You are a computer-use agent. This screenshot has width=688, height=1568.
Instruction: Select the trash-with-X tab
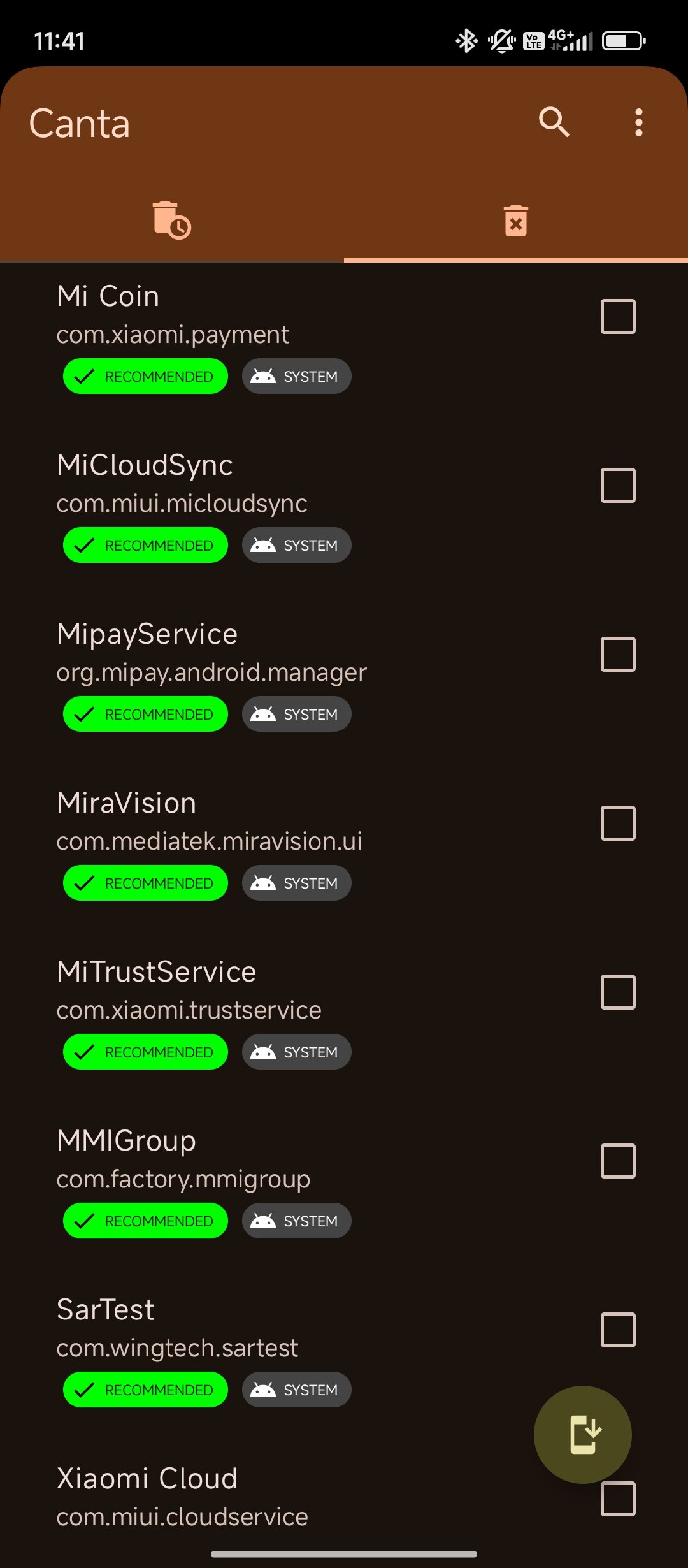pyautogui.click(x=516, y=220)
